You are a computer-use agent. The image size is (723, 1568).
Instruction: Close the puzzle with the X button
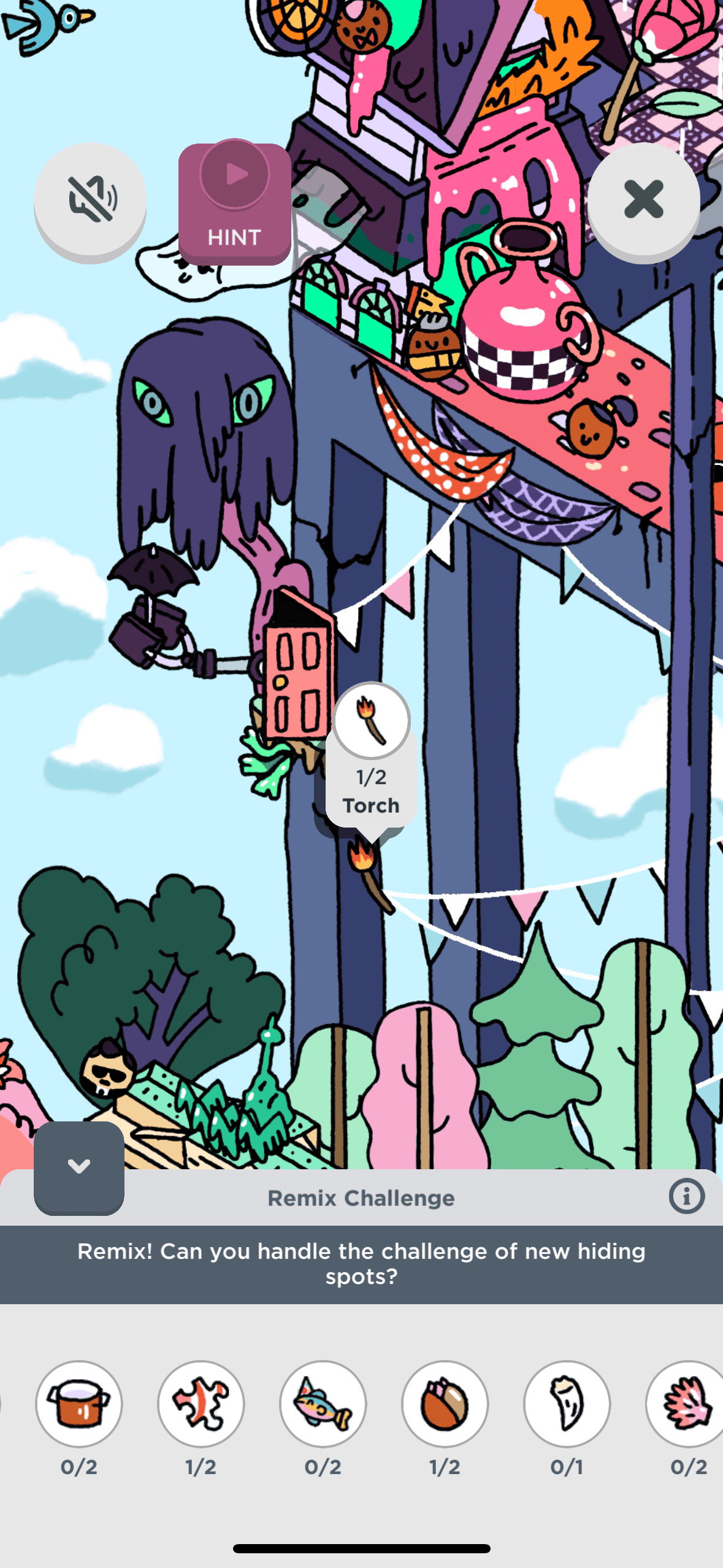tap(643, 199)
